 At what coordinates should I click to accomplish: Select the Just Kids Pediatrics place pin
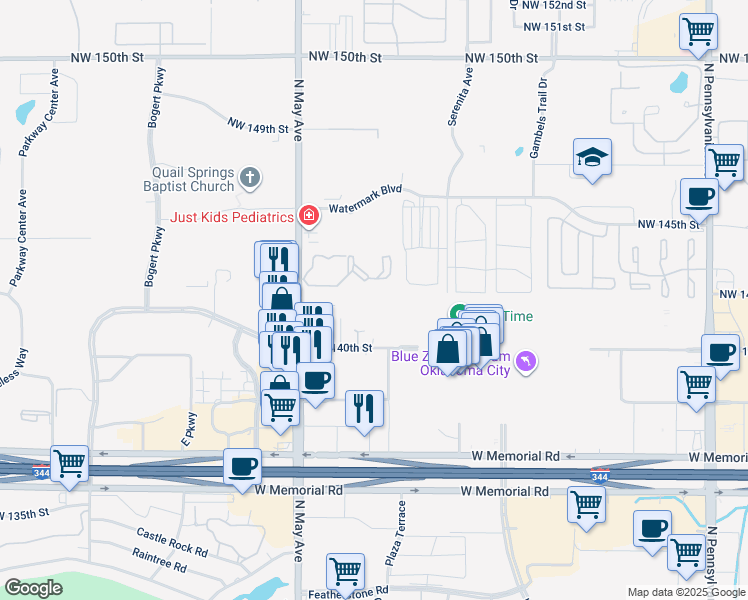tap(309, 216)
